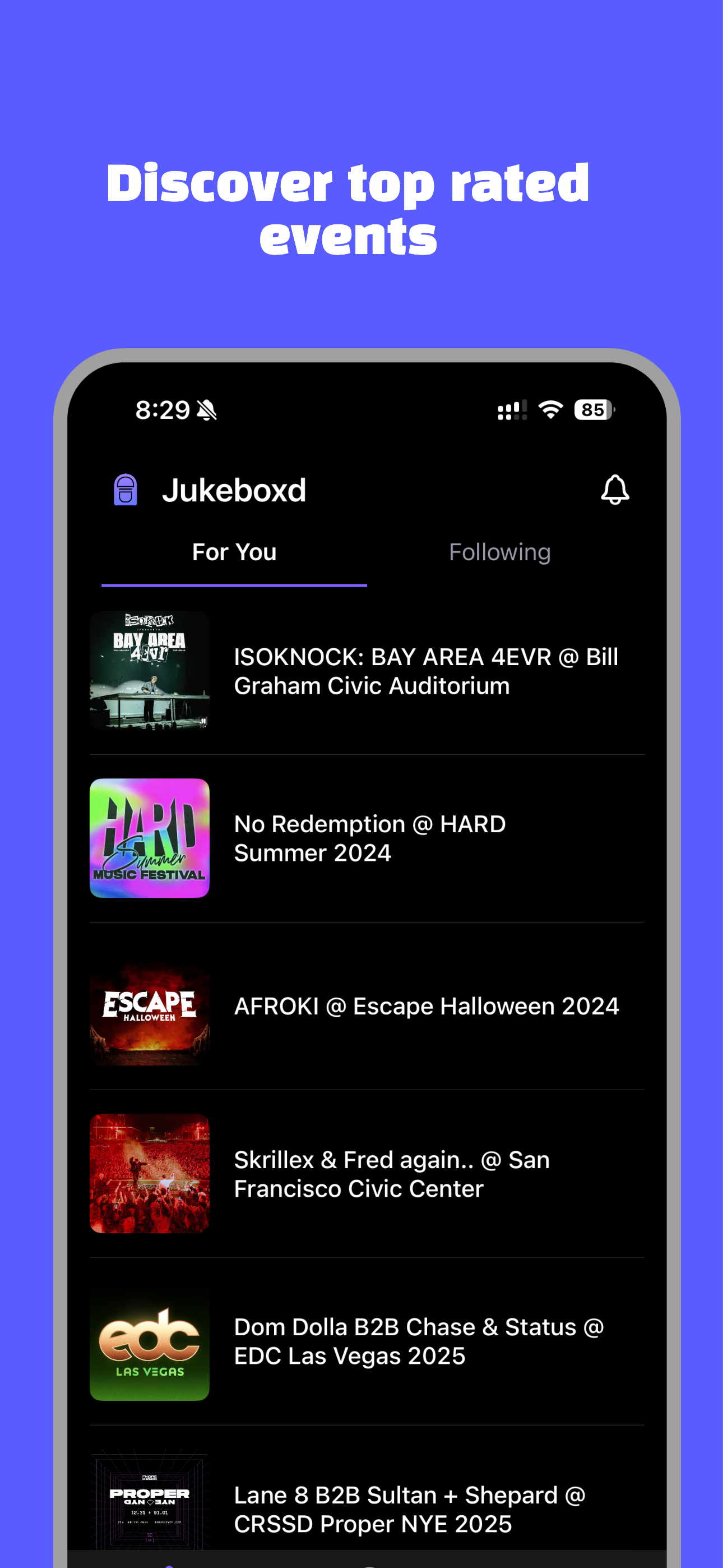Switch to the Following tab
Image resolution: width=723 pixels, height=1568 pixels.
click(x=499, y=551)
